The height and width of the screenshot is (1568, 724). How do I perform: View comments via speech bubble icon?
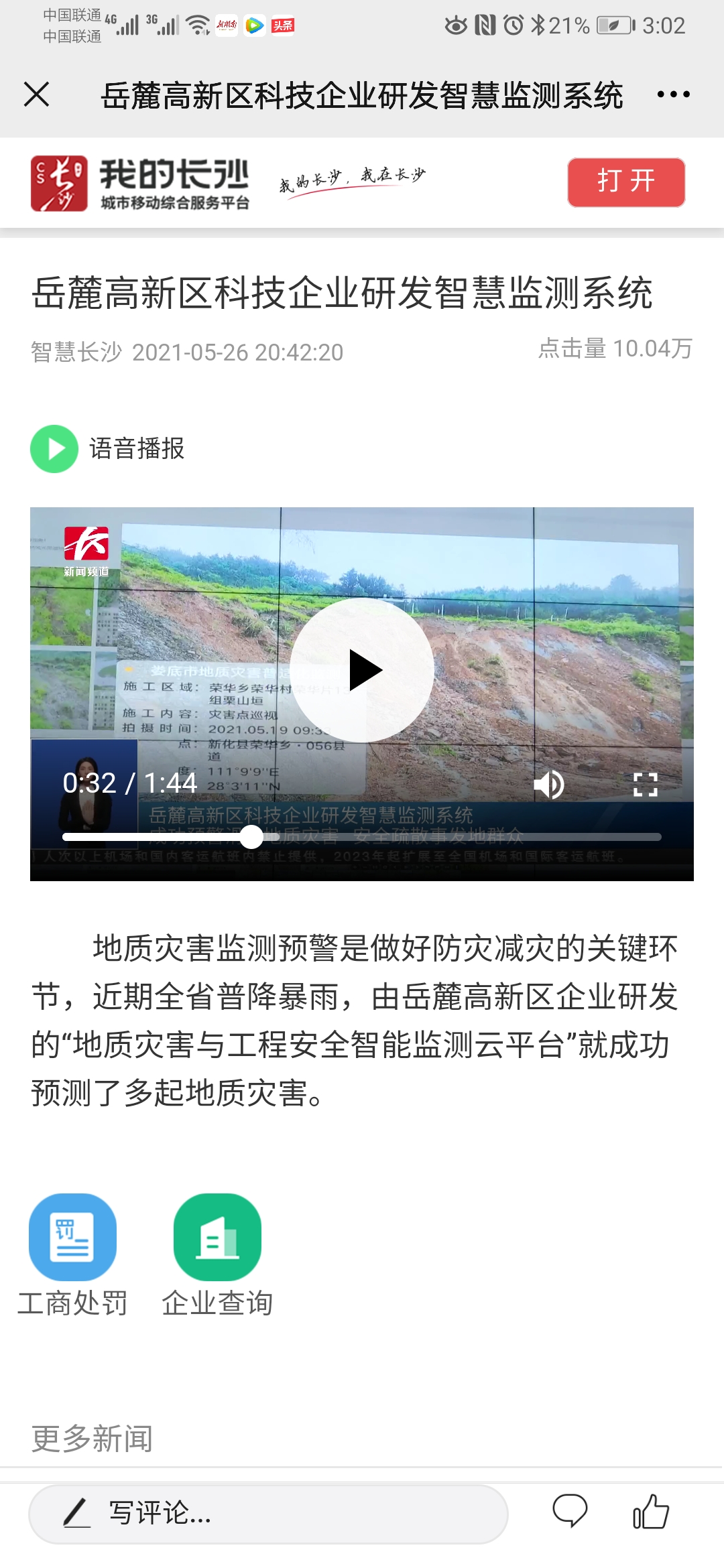570,1512
